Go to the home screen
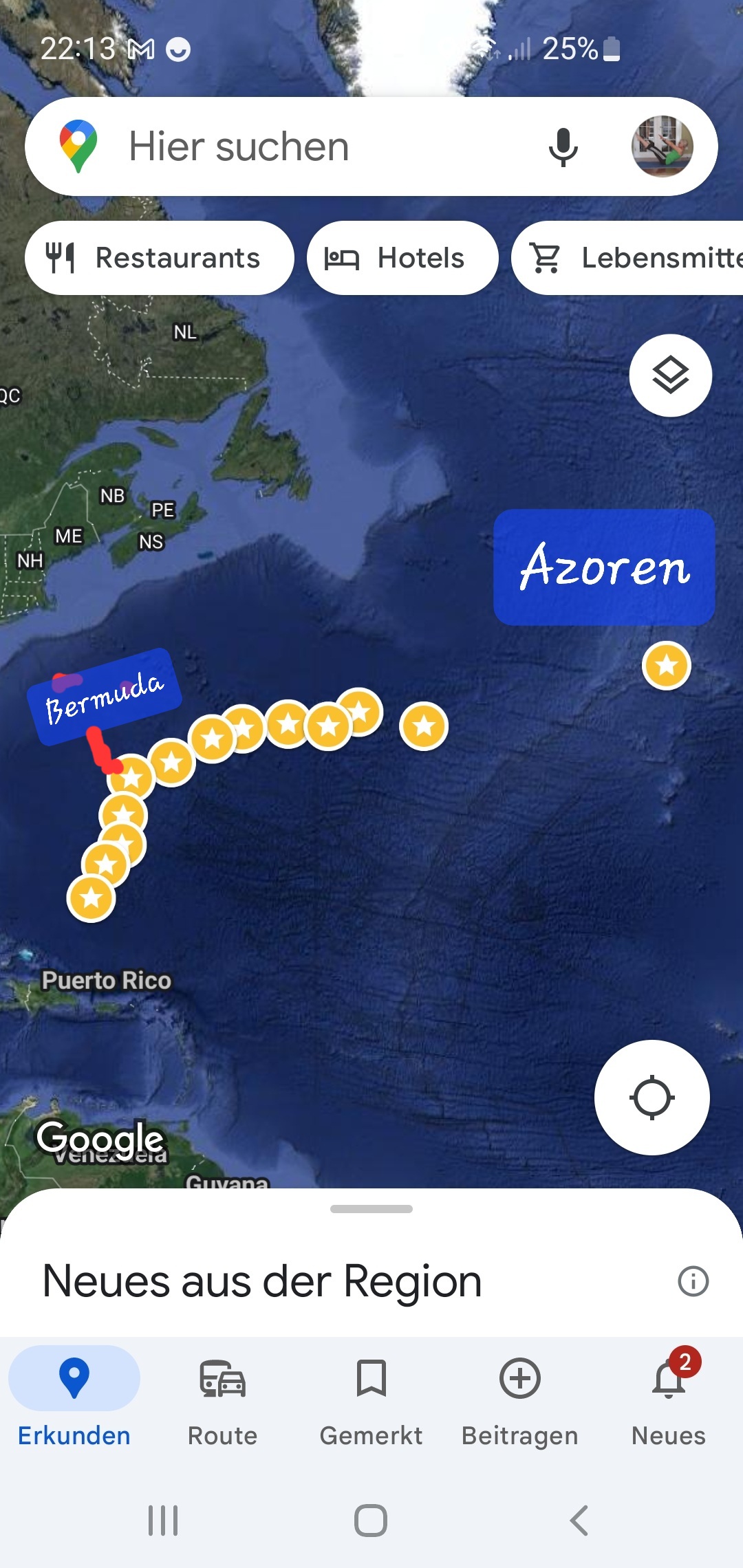The image size is (743, 1568). [x=371, y=1520]
